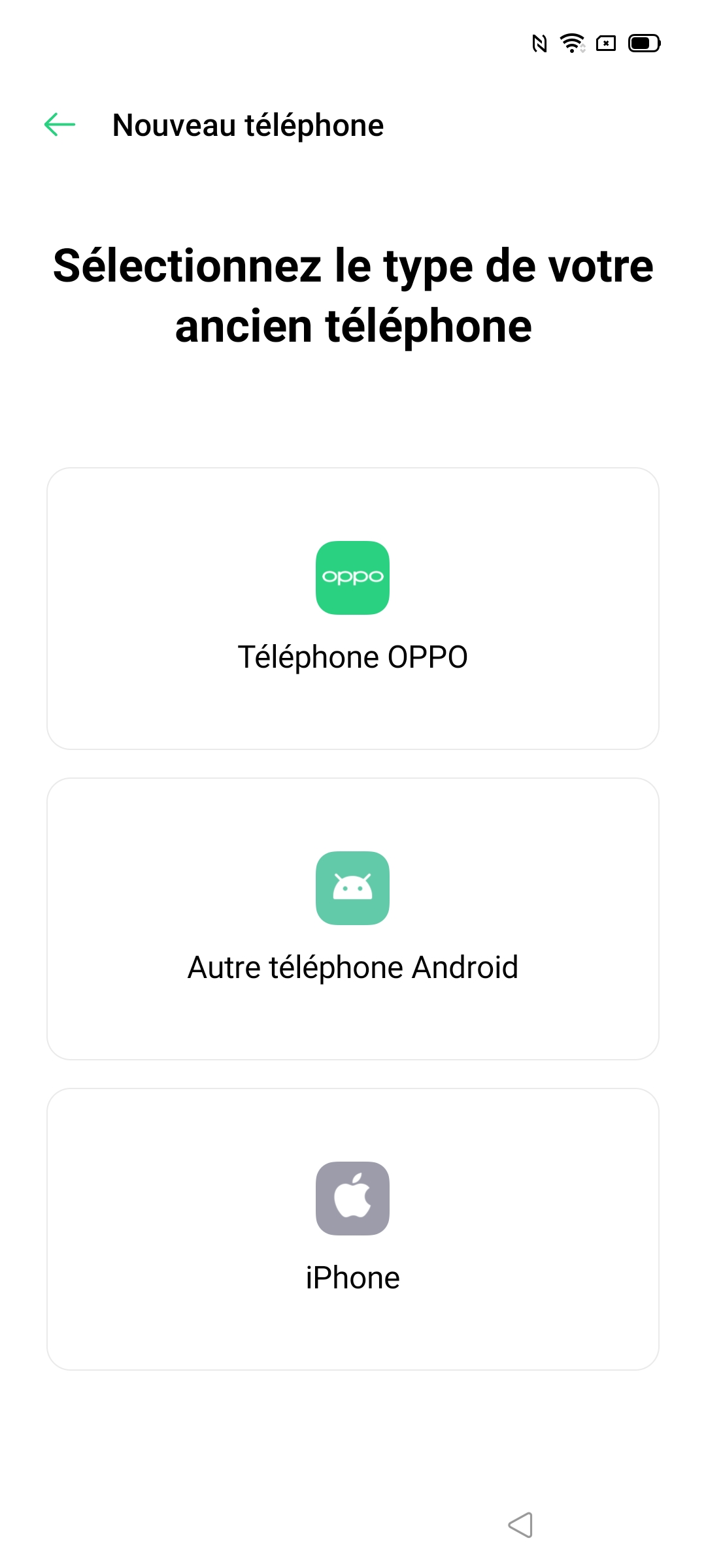Choose Autre téléphone Android option
The width and height of the screenshot is (706, 1568).
click(353, 919)
